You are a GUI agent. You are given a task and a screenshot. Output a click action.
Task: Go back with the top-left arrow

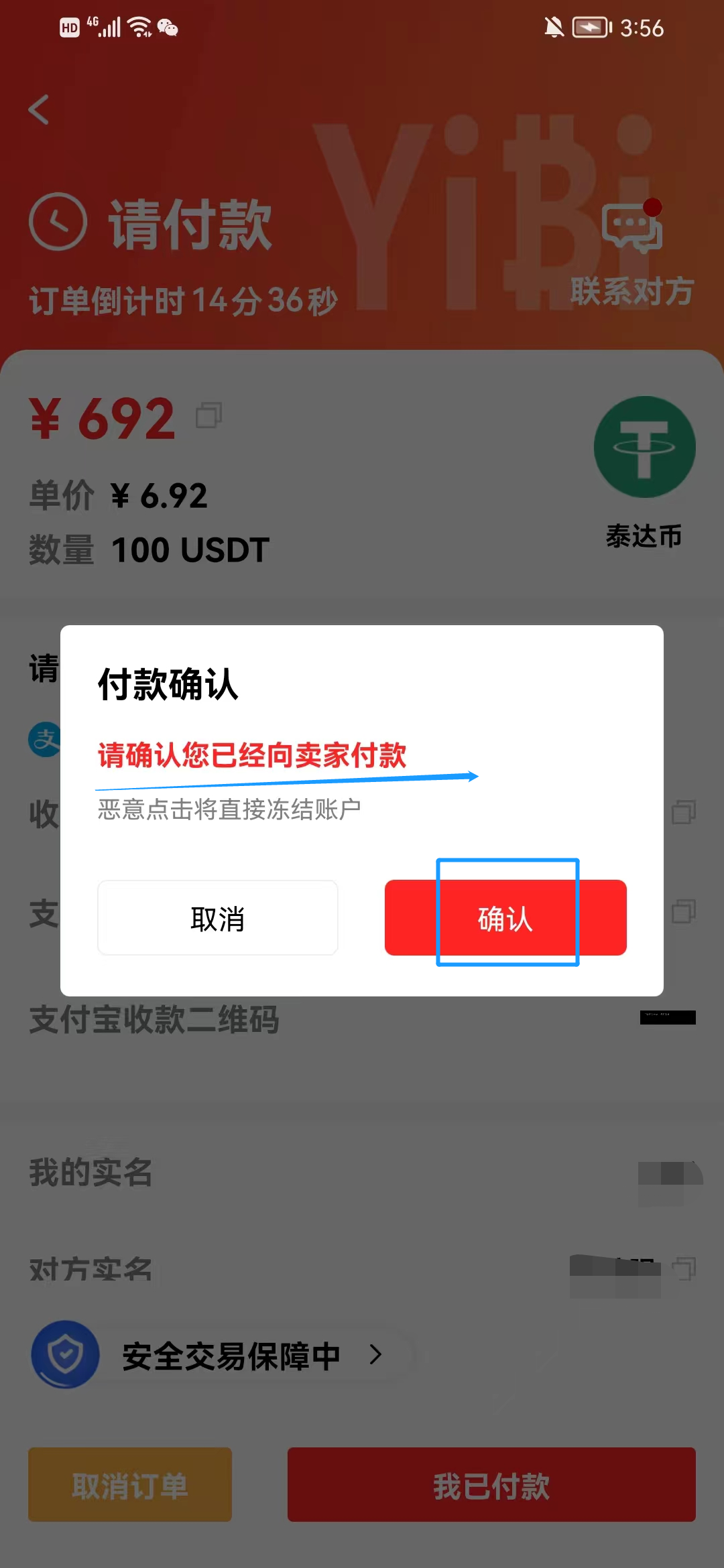[39, 109]
